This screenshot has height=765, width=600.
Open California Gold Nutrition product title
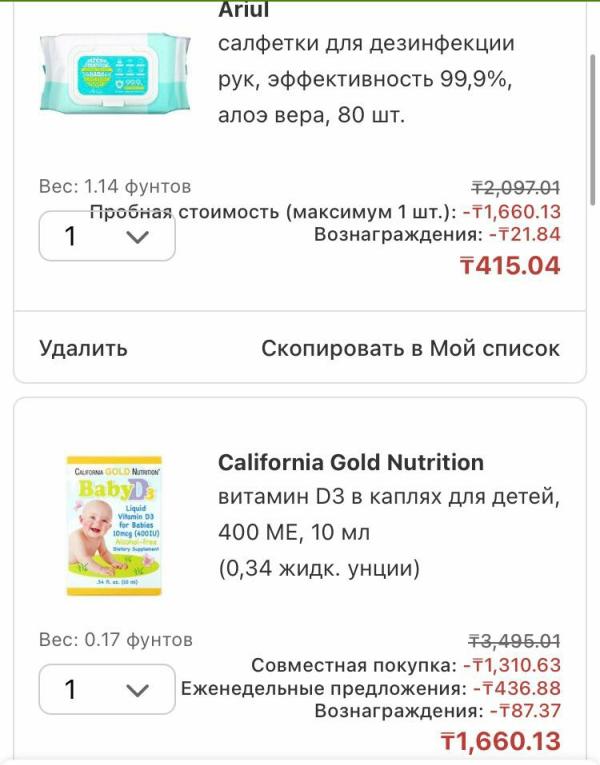point(350,462)
